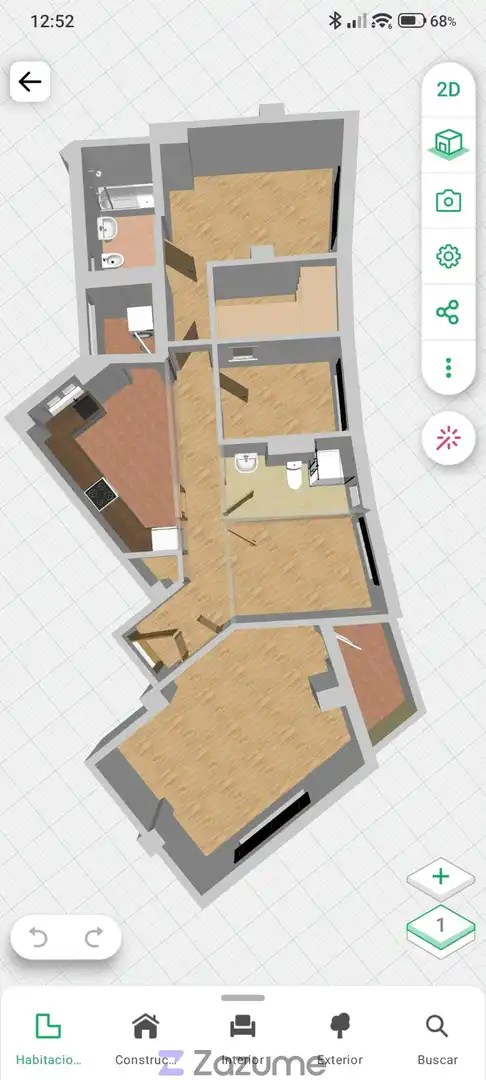This screenshot has height=1080, width=486.
Task: Tap the magic wand button
Action: click(x=448, y=438)
